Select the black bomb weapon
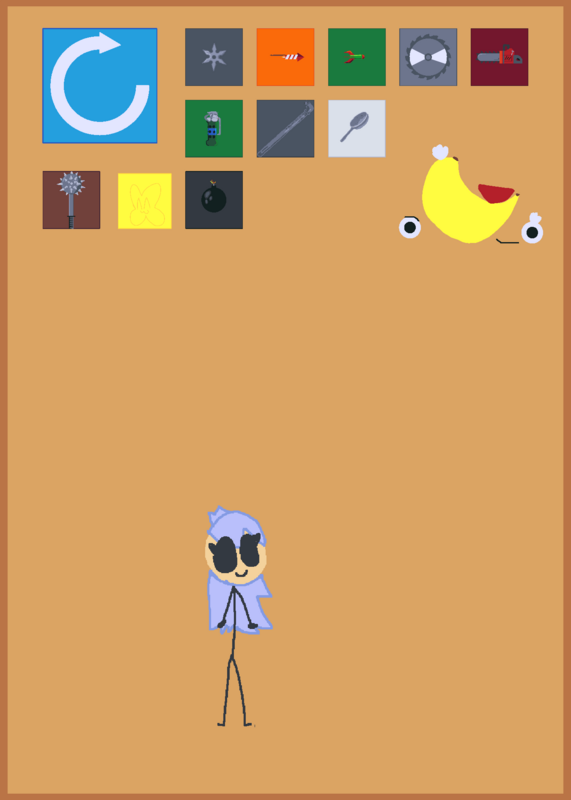The width and height of the screenshot is (571, 800). (214, 200)
